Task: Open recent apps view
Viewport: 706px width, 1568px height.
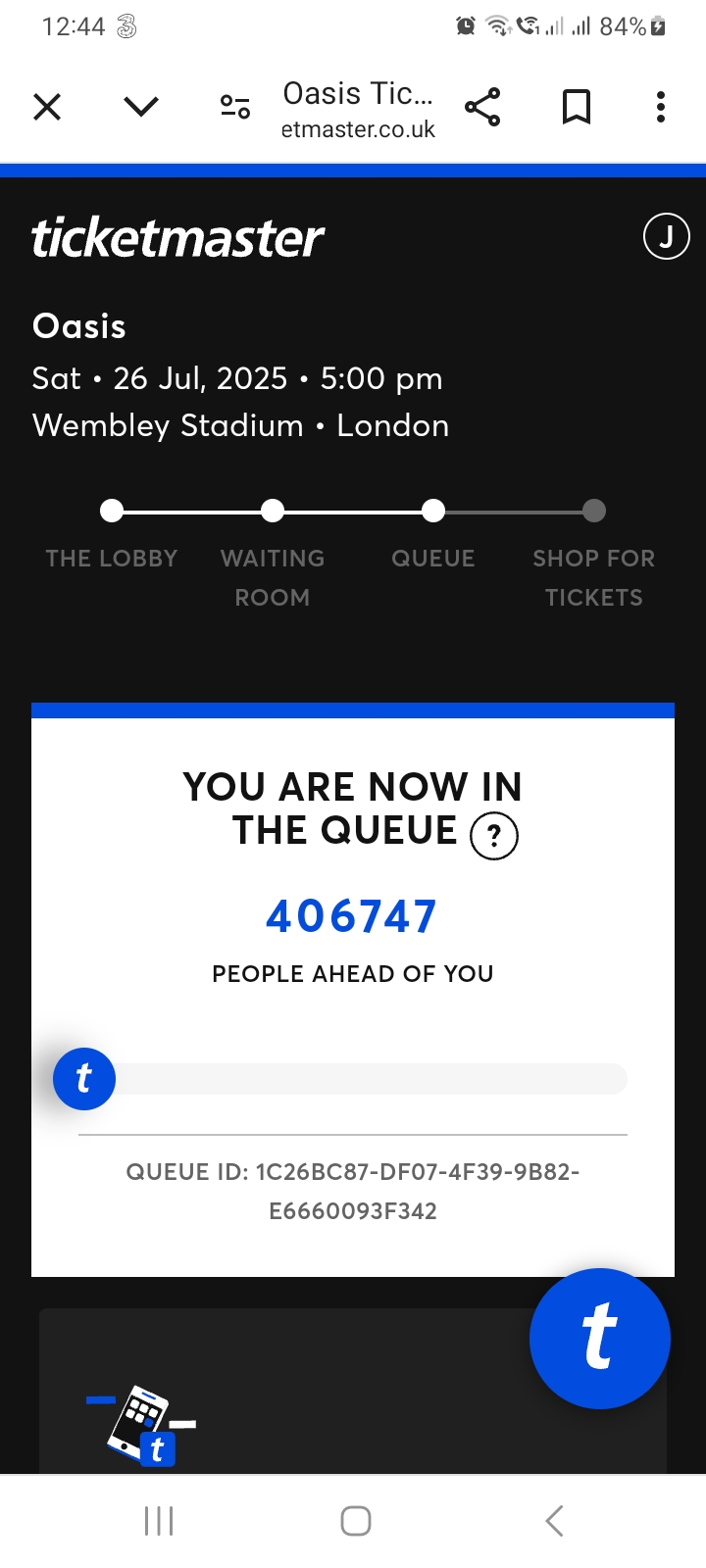Action: point(159,1521)
